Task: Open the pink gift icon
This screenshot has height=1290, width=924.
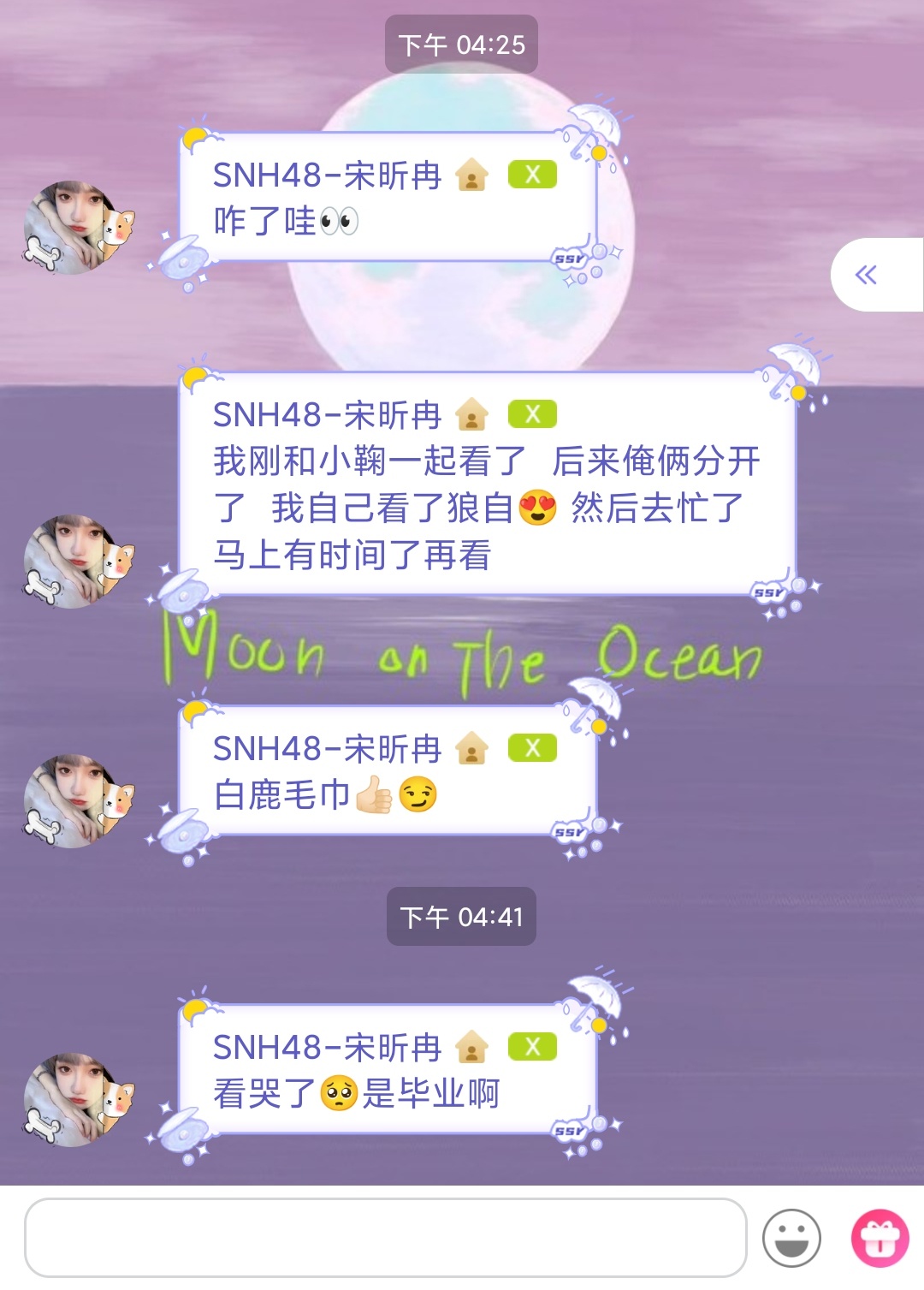Action: (x=880, y=1238)
